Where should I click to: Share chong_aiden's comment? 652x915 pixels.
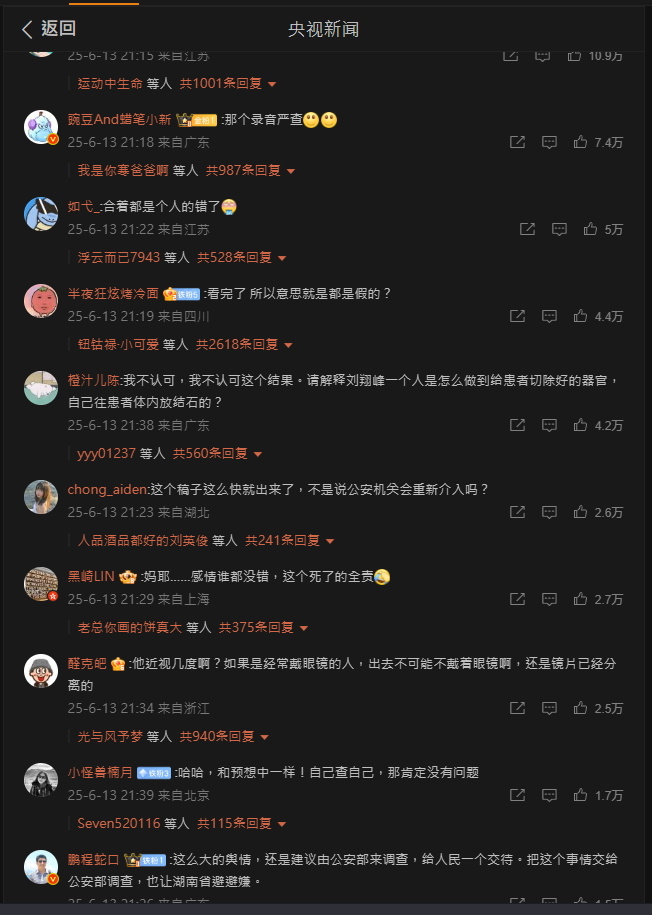pos(517,512)
